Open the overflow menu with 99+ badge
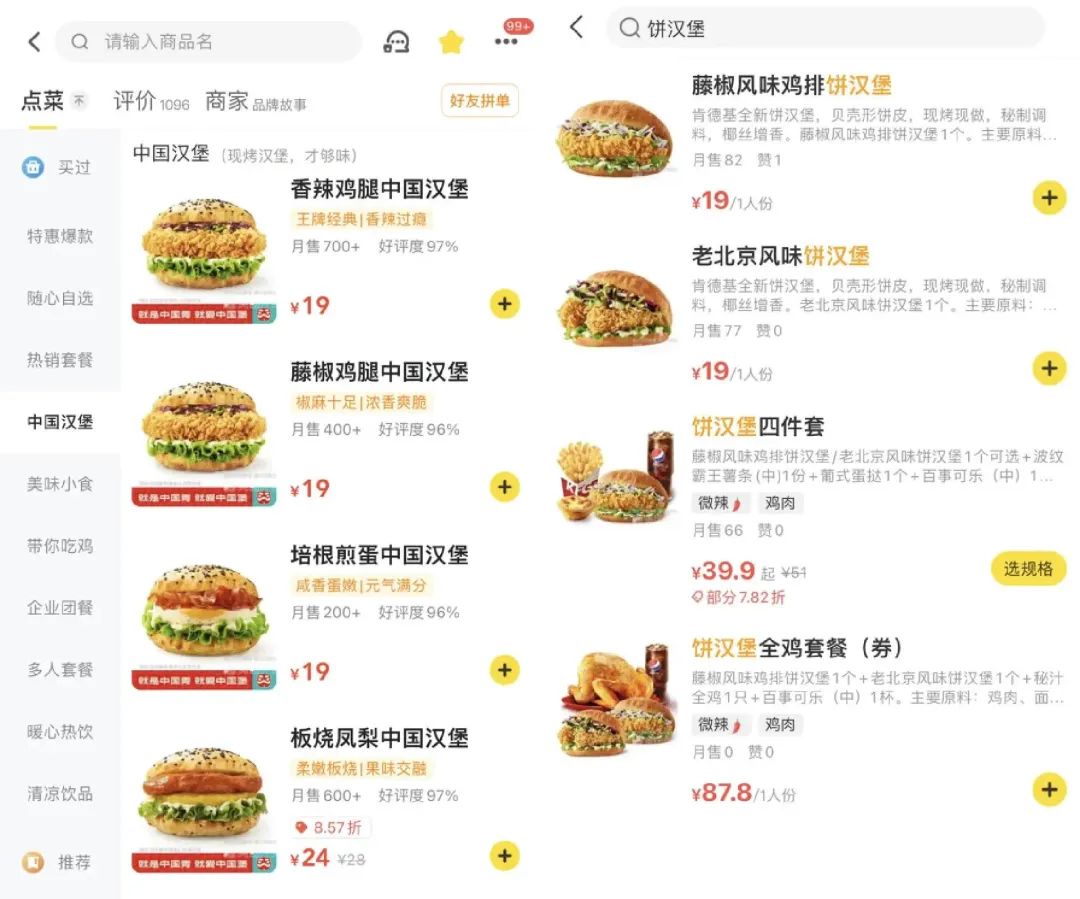 (x=507, y=41)
